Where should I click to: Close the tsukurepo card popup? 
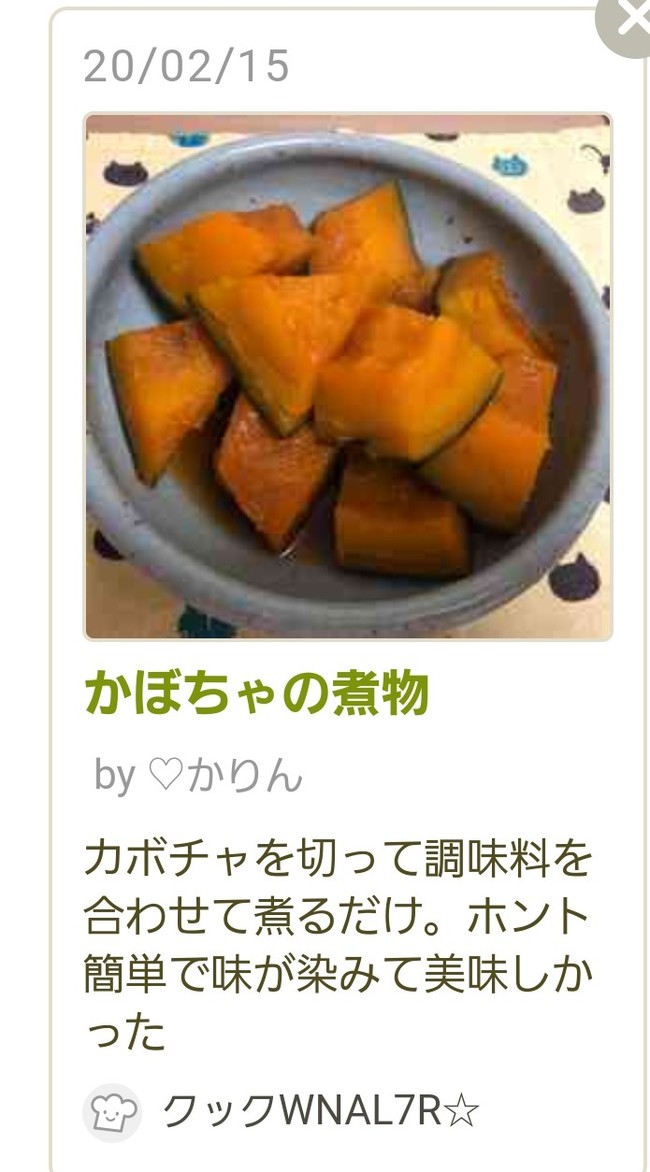(x=627, y=22)
